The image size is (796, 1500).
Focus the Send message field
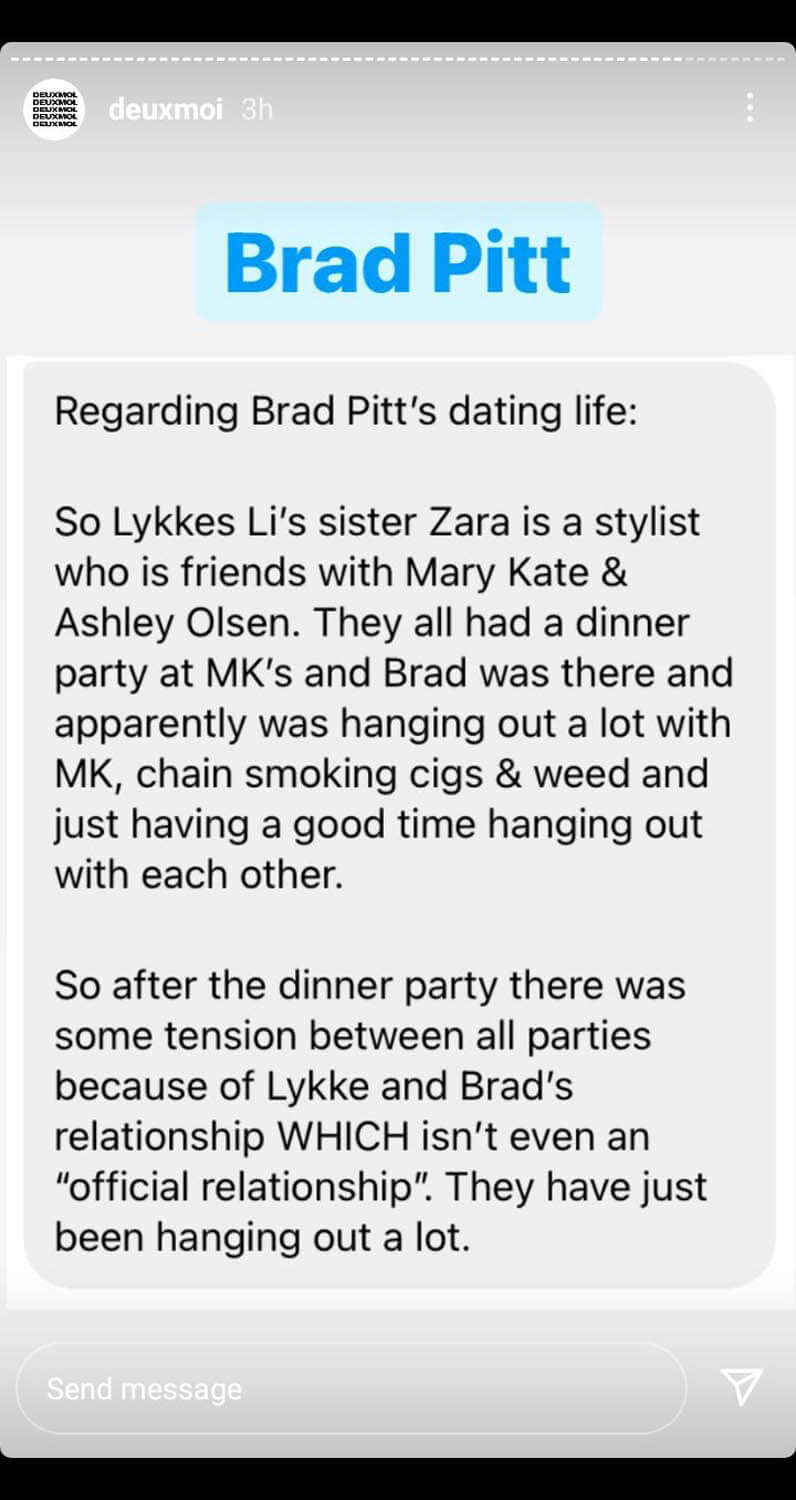[x=350, y=1388]
